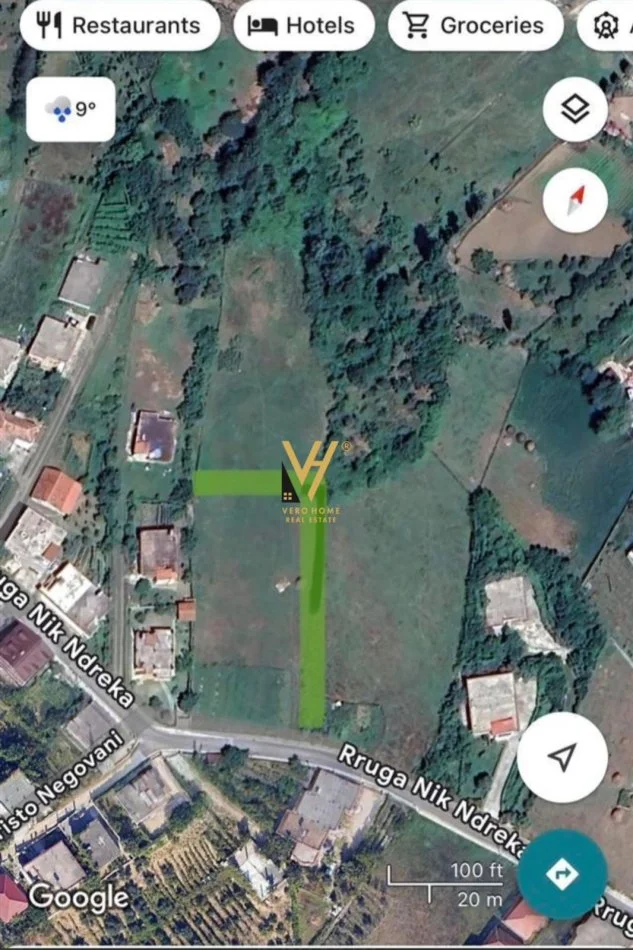This screenshot has width=633, height=950.
Task: Filter the map by Hotels
Action: point(304,26)
